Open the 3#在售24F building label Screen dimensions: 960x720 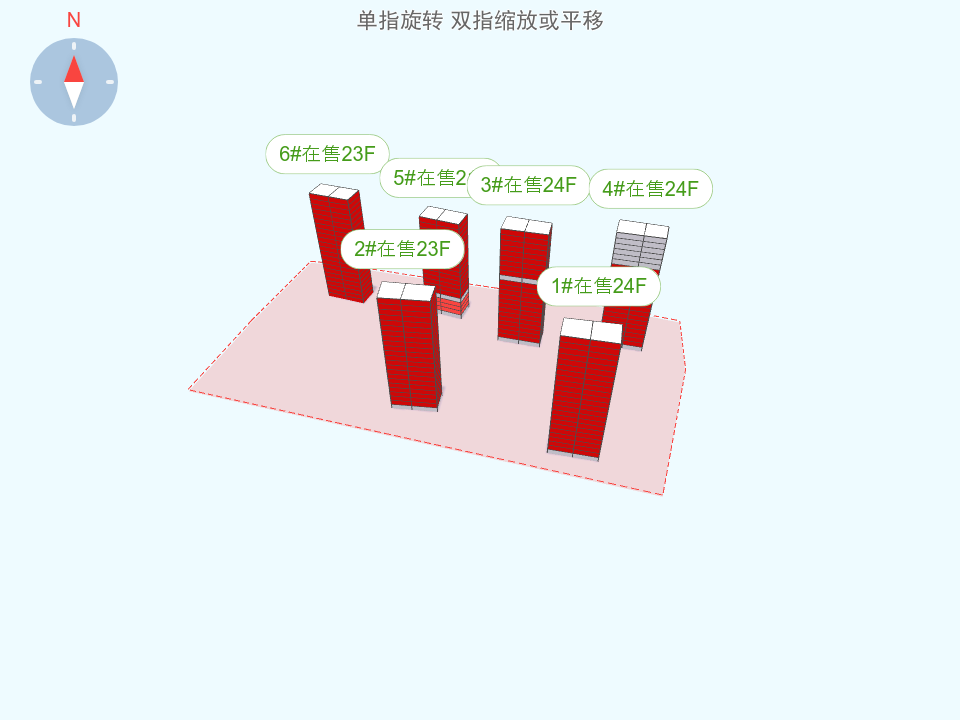(529, 185)
